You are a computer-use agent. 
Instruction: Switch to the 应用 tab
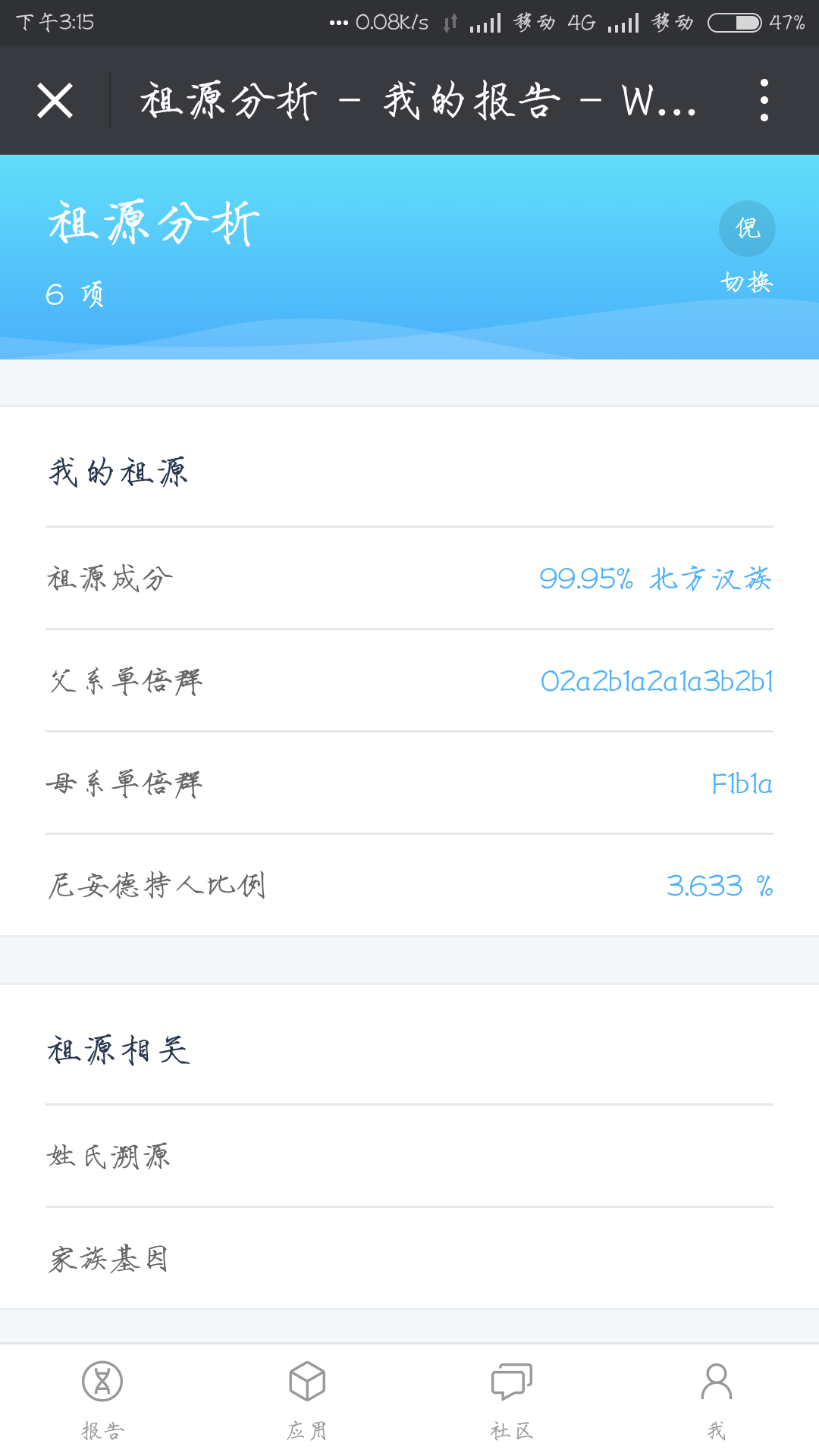(x=307, y=1401)
